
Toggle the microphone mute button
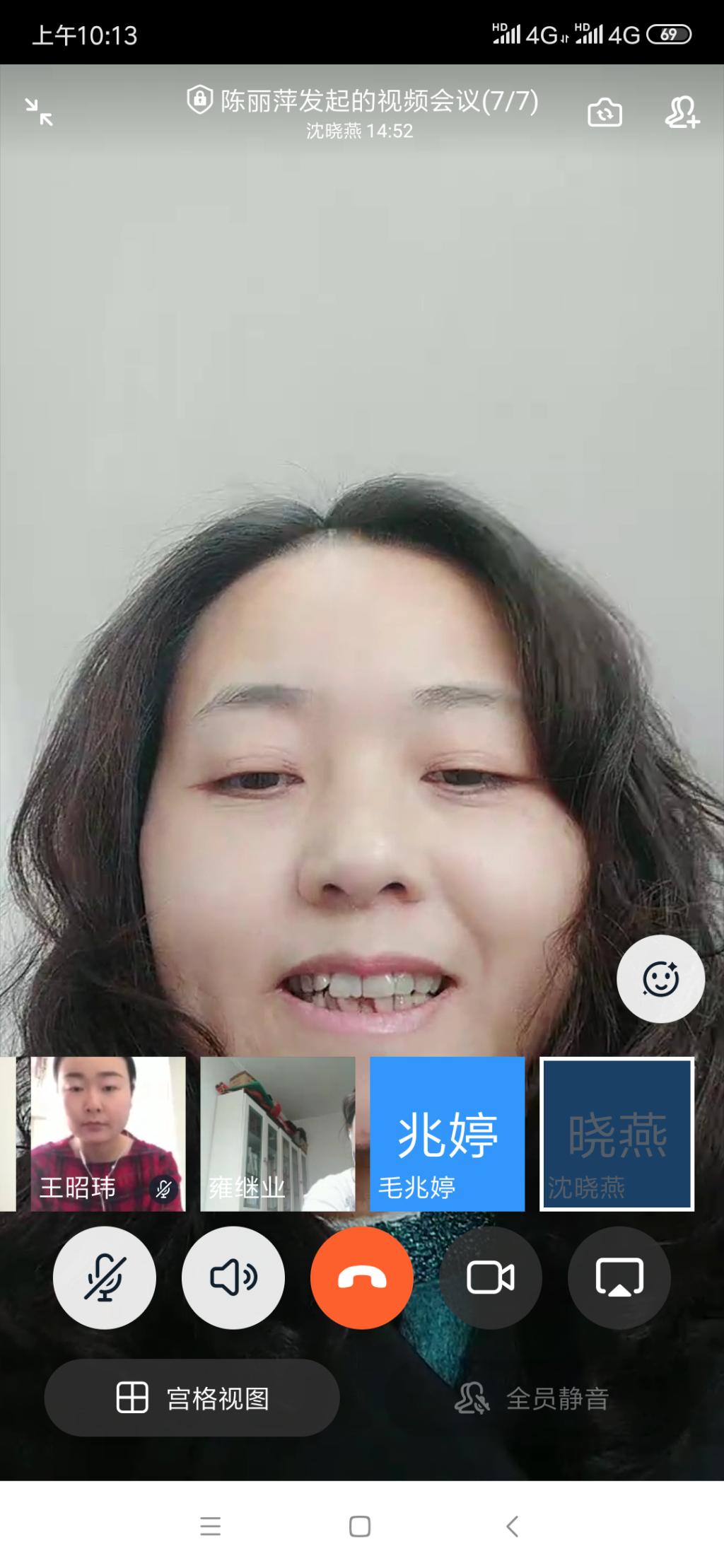click(105, 1278)
